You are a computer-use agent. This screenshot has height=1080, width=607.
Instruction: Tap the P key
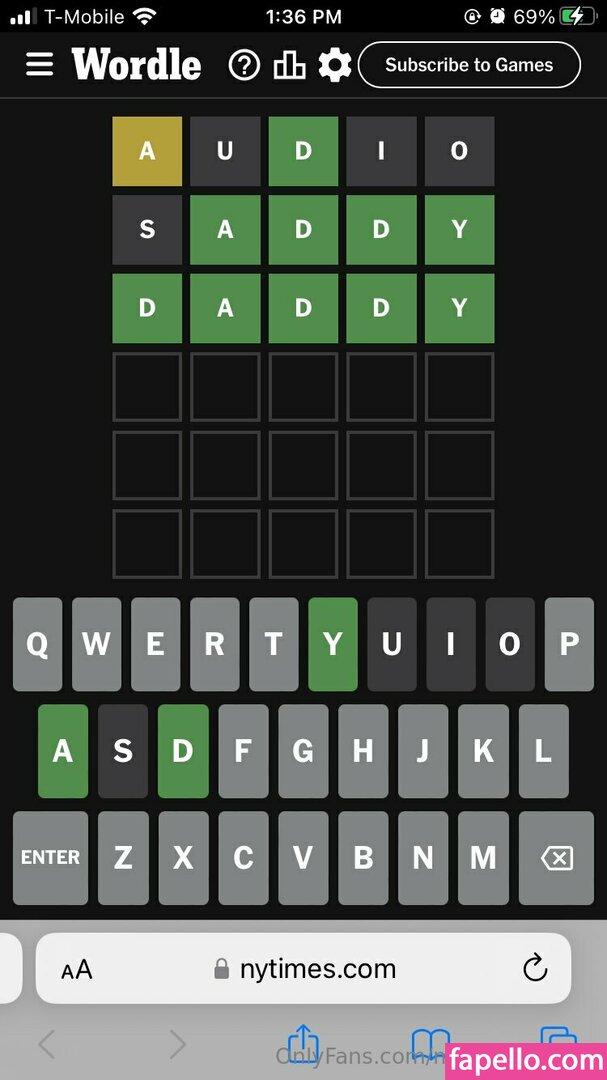click(x=569, y=644)
